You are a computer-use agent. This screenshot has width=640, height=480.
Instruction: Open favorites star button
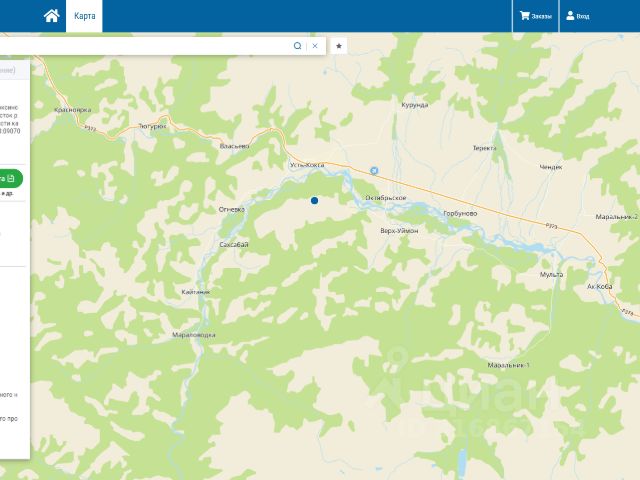click(338, 46)
